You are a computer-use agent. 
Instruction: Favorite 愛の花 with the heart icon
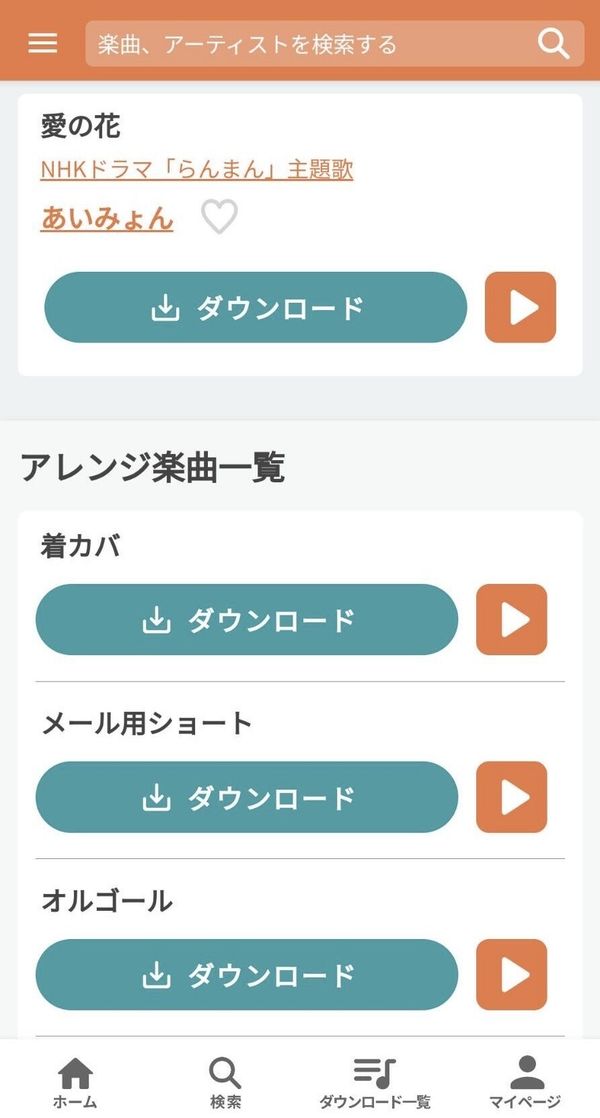pyautogui.click(x=219, y=217)
